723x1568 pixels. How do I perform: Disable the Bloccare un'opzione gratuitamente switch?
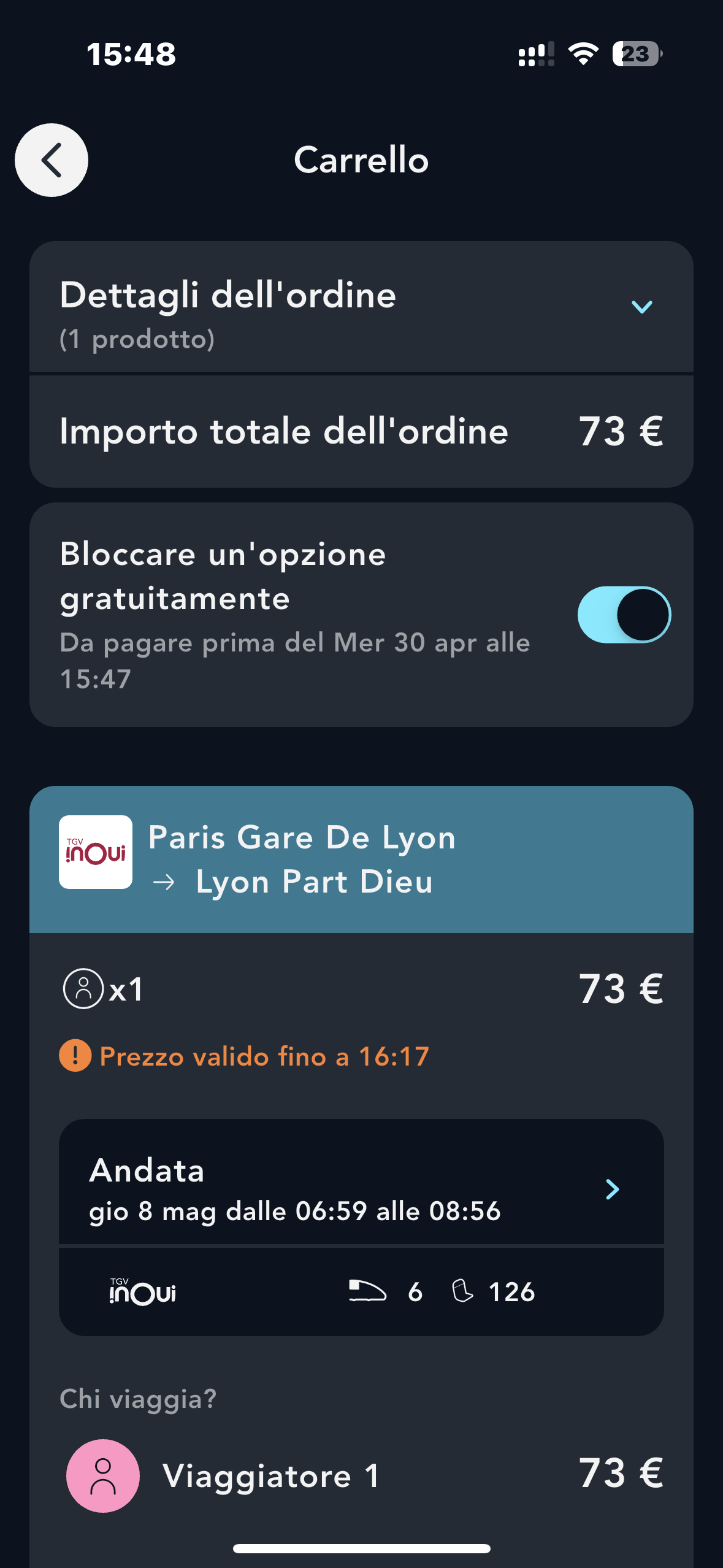[x=624, y=615]
